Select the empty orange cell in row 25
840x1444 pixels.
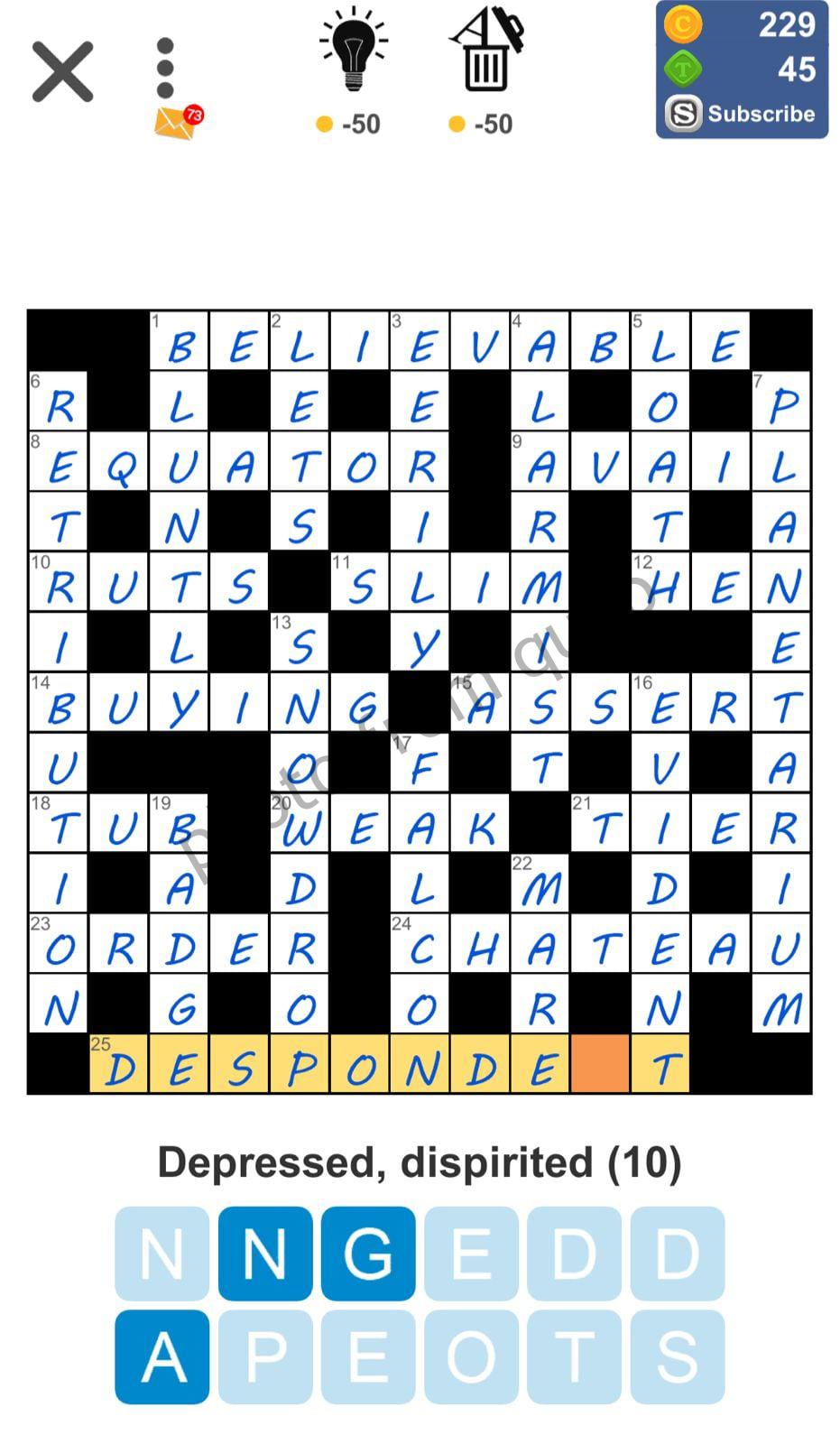pyautogui.click(x=601, y=1066)
